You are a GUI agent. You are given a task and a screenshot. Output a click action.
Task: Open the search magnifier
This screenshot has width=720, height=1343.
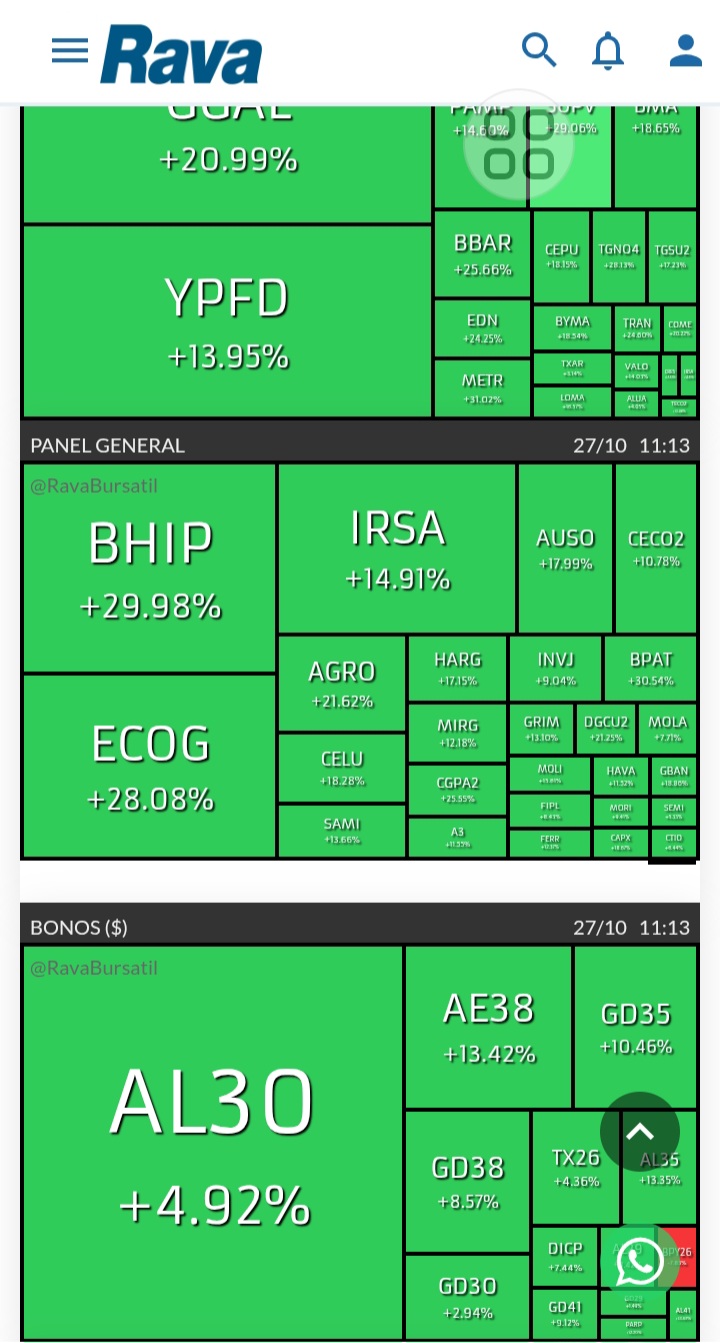[x=539, y=49]
